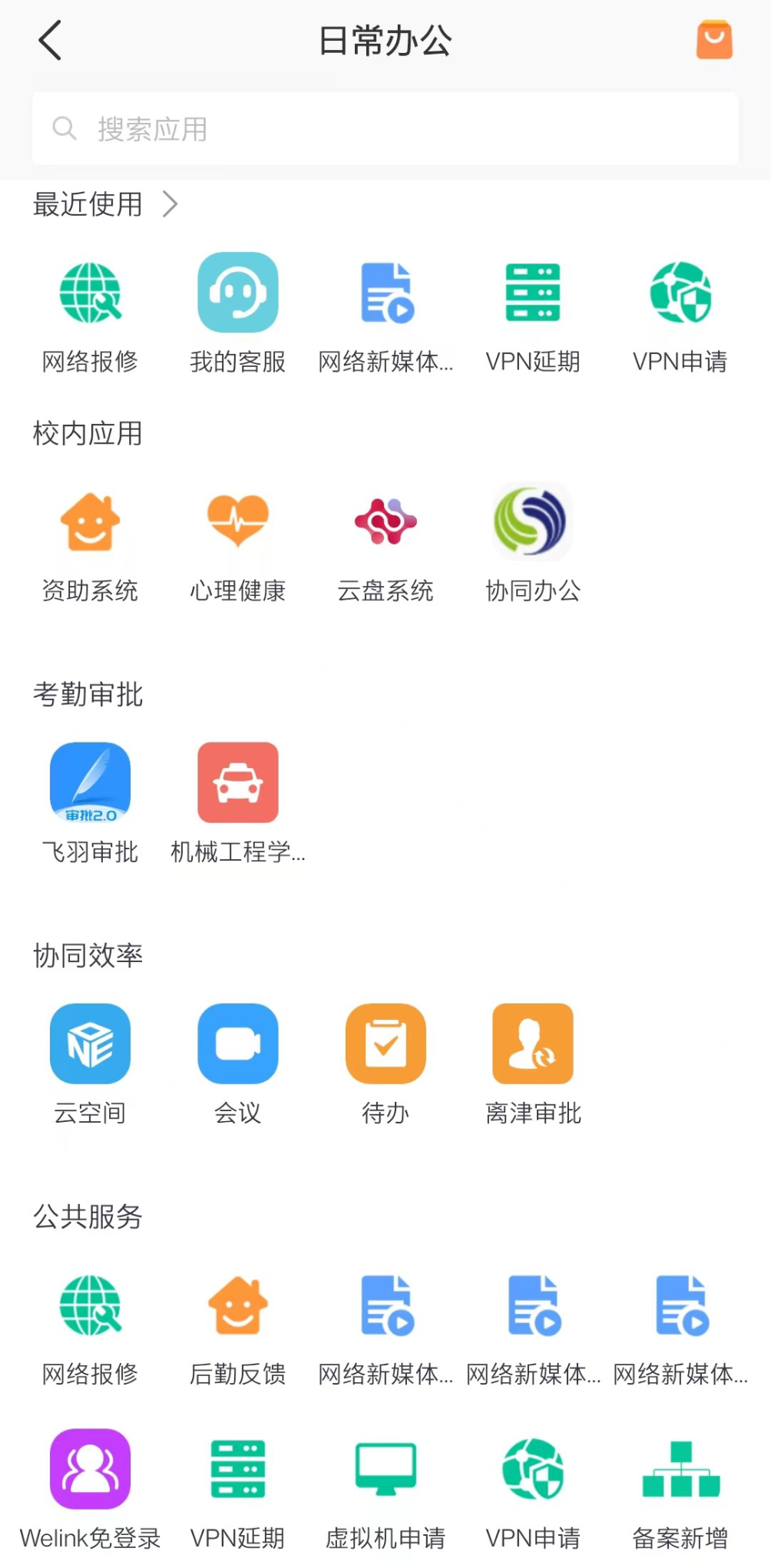Open the orange shopping bag icon
Viewport: 771px width, 1568px height.
click(714, 40)
